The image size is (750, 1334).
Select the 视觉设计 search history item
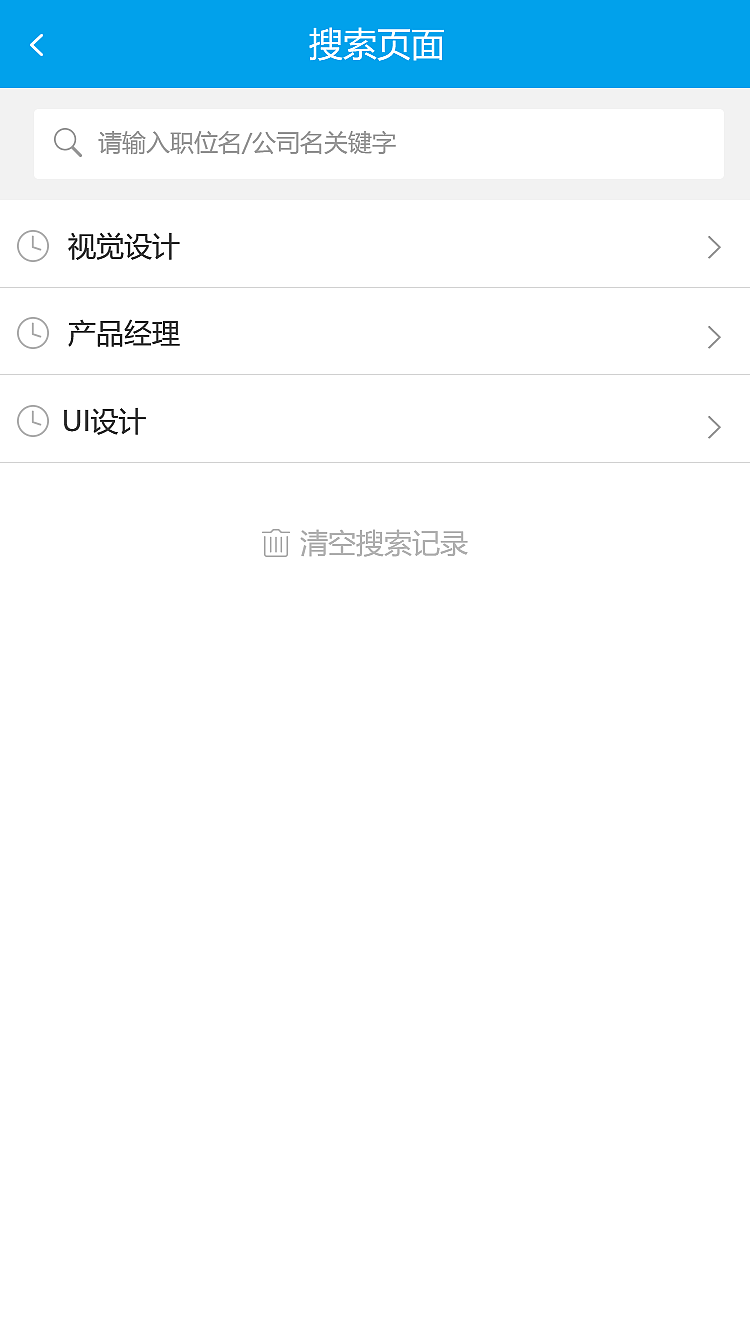pyautogui.click(x=120, y=246)
